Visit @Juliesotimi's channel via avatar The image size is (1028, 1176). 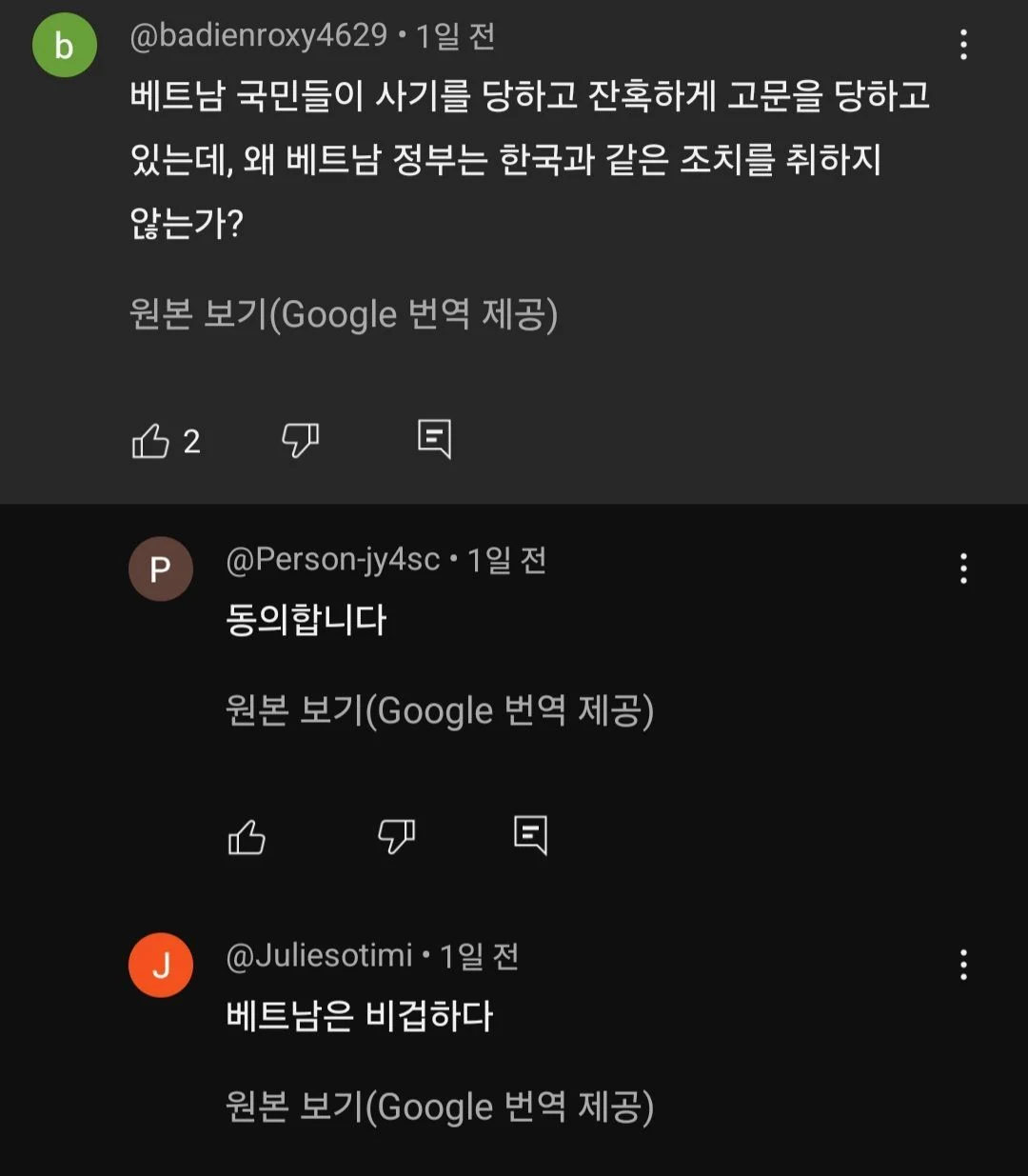click(161, 965)
